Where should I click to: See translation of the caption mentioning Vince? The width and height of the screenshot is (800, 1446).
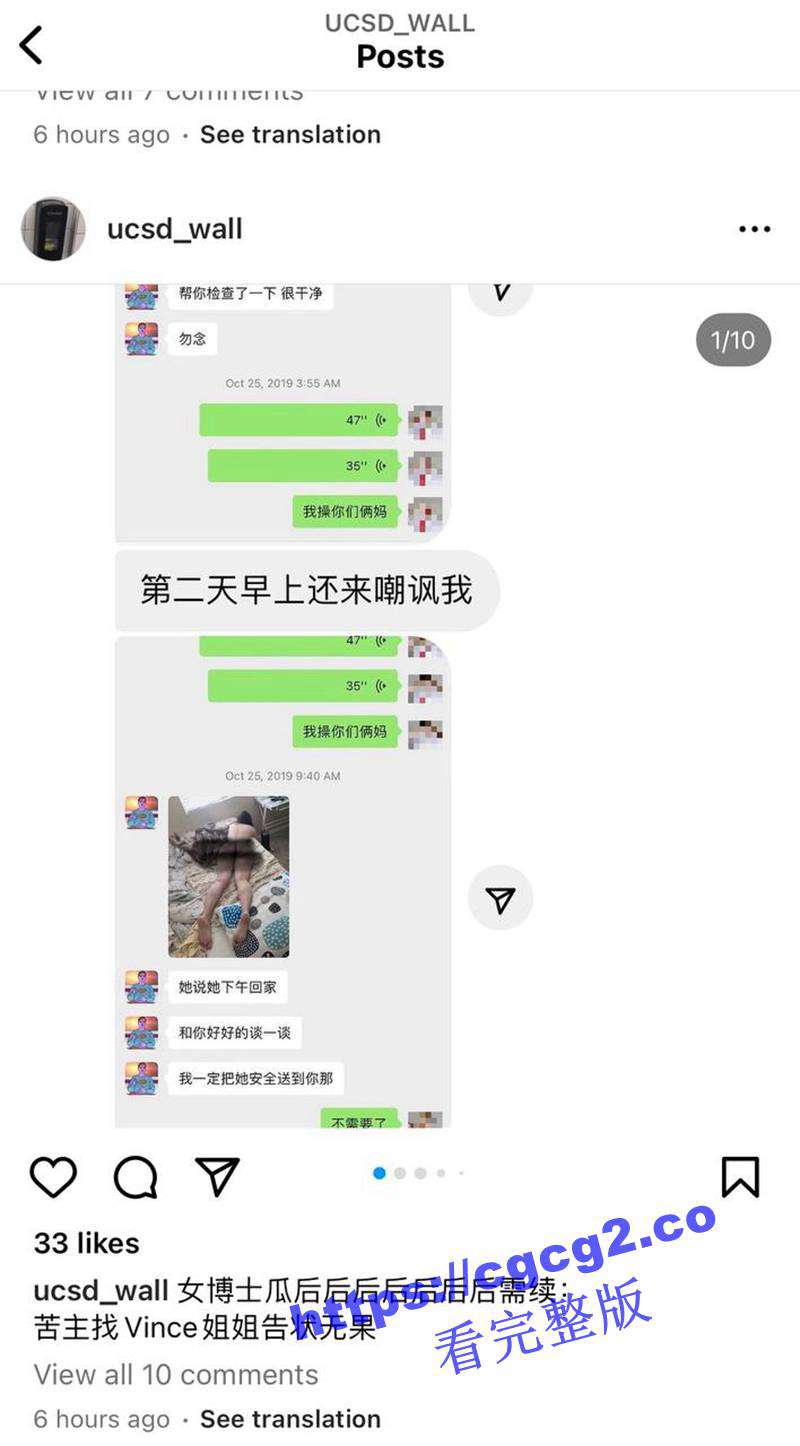coord(290,1418)
